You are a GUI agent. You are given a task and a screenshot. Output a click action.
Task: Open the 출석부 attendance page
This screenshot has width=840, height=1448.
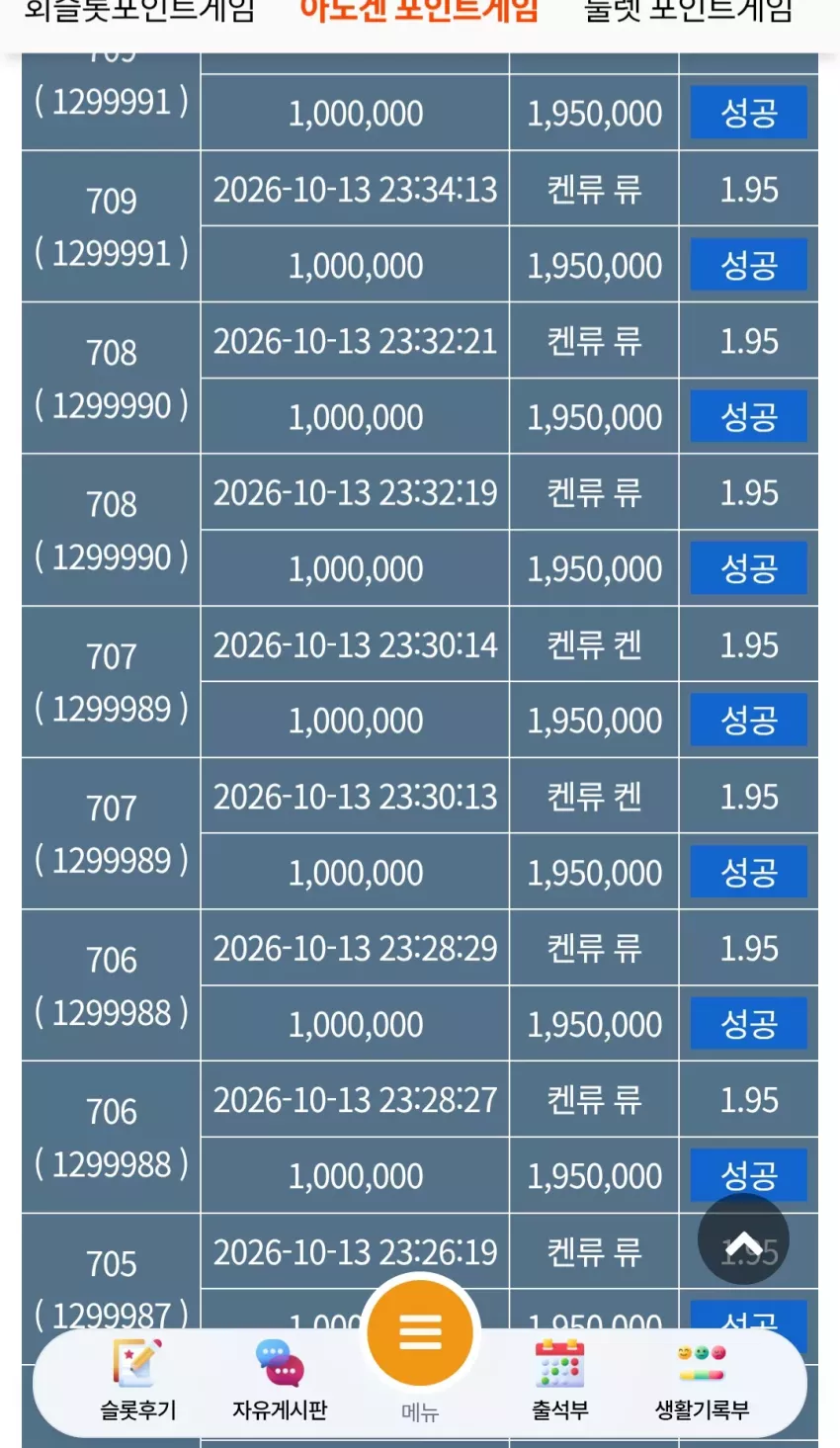coord(560,1381)
